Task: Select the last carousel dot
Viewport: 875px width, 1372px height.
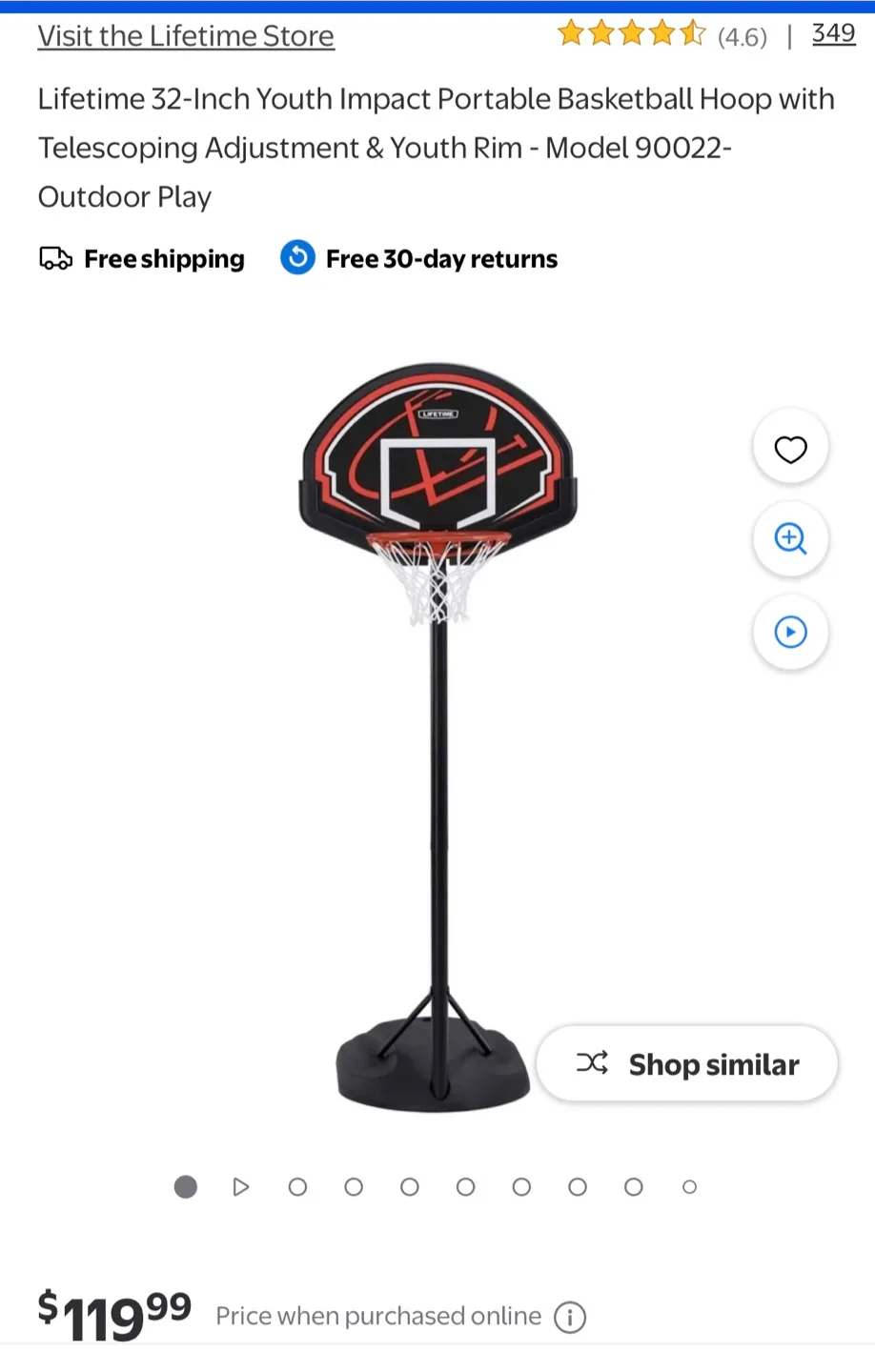Action: 690,1186
